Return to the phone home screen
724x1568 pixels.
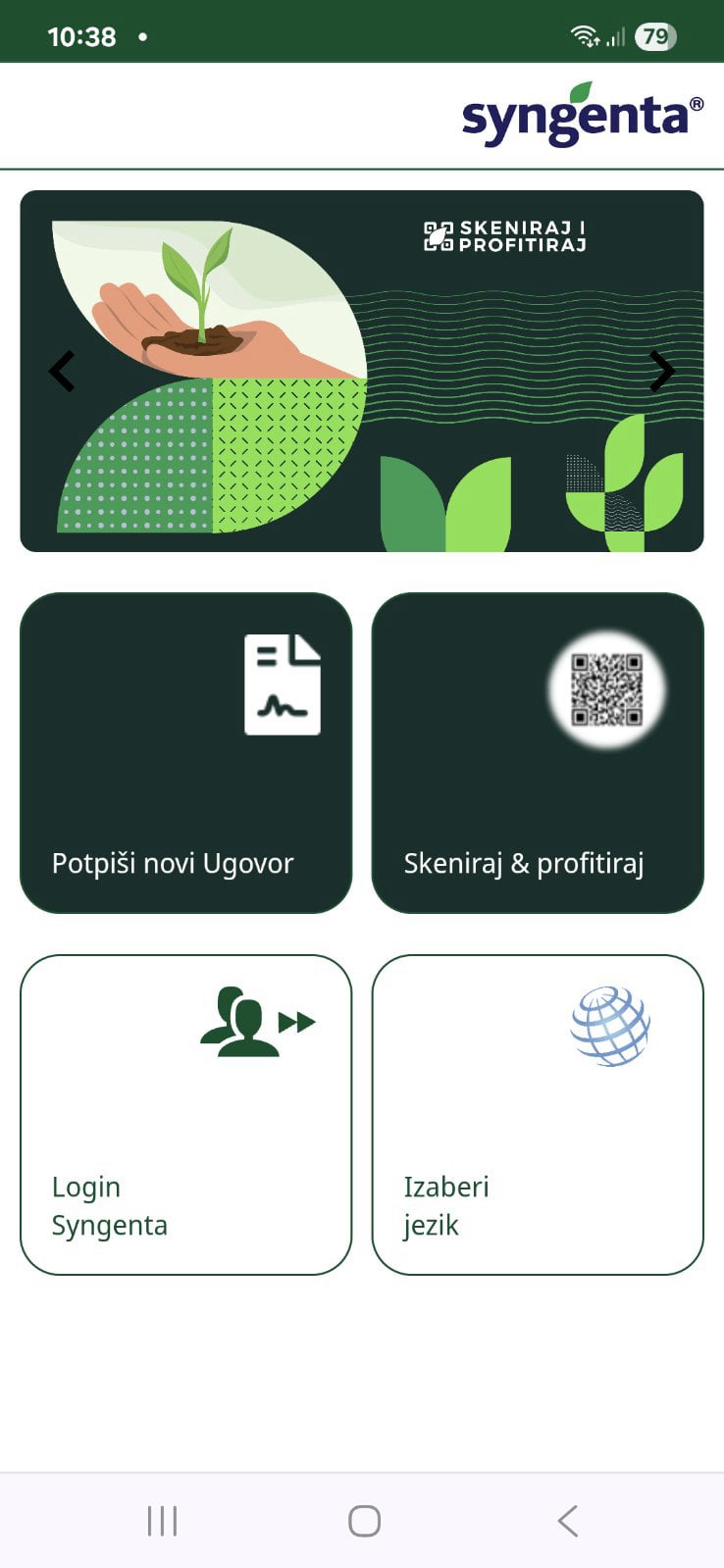tap(364, 1521)
